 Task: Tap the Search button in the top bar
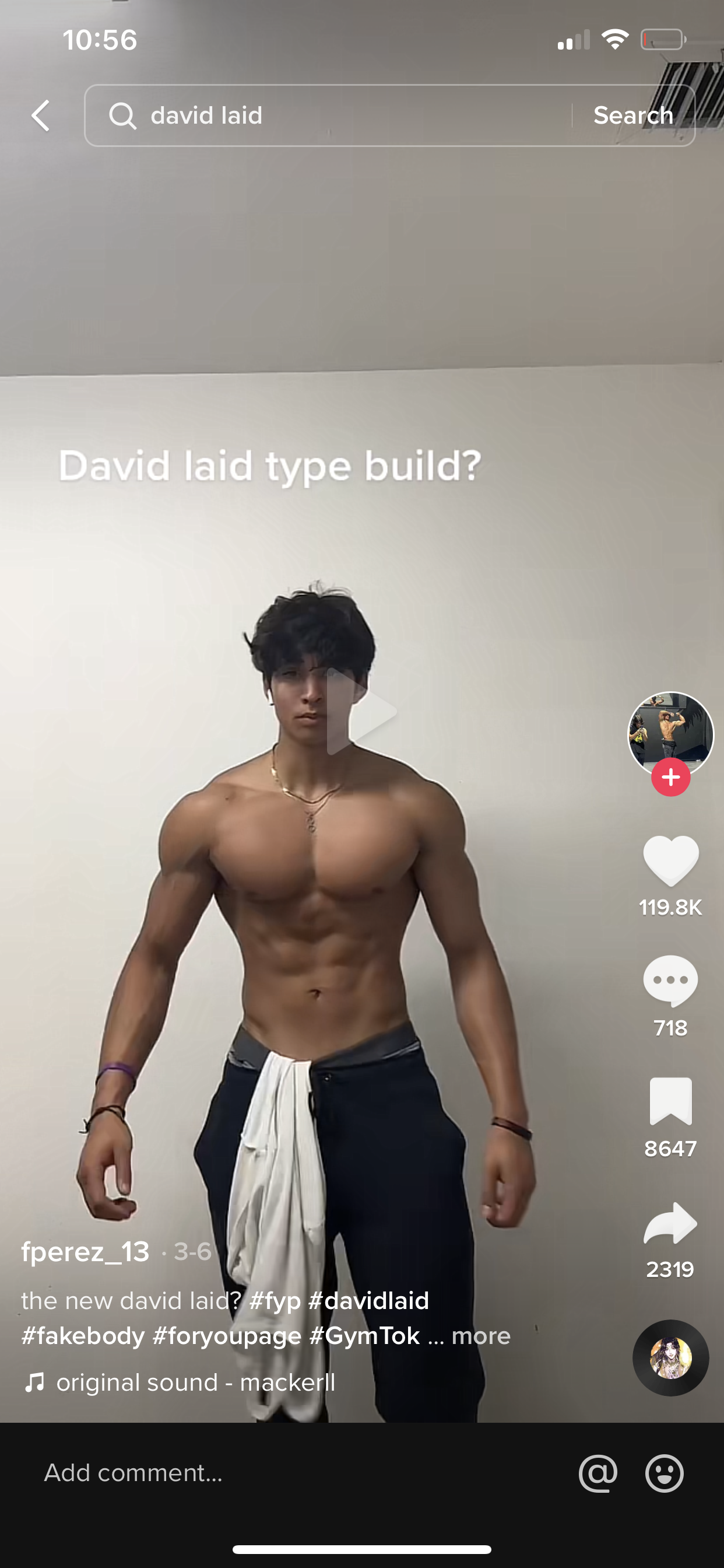coord(633,116)
